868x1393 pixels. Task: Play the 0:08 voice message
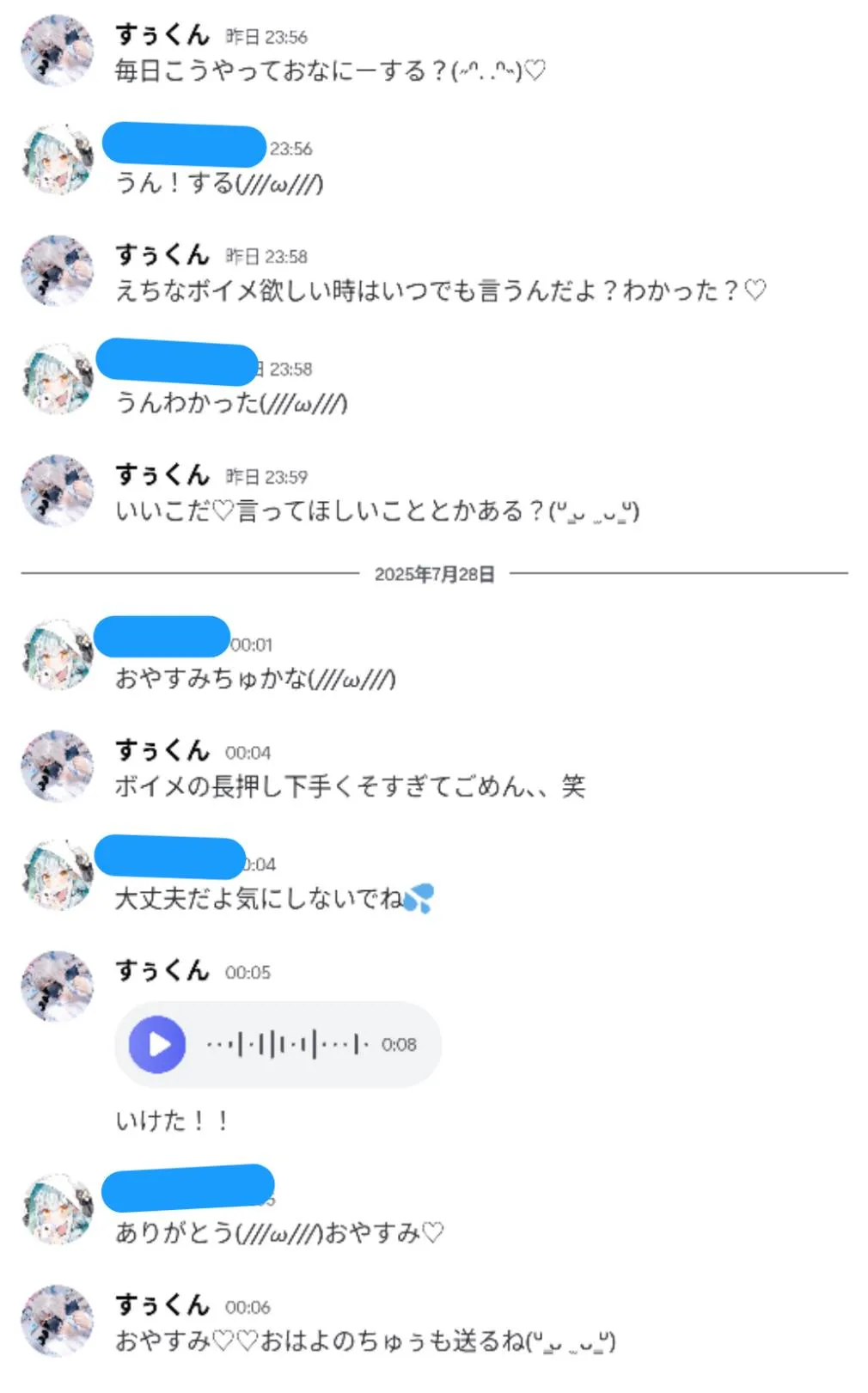[x=157, y=1044]
